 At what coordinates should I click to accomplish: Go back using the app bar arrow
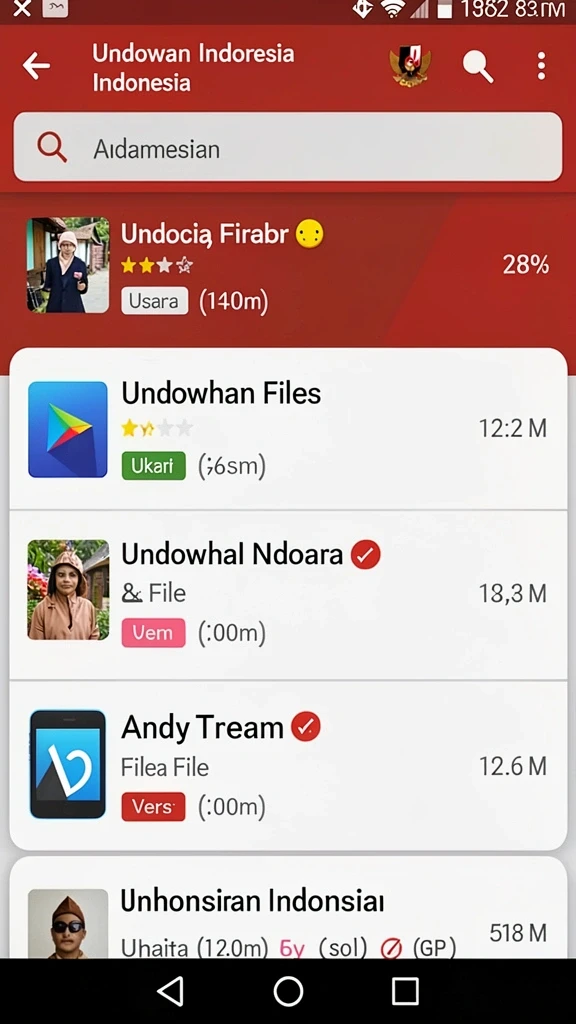pos(36,66)
